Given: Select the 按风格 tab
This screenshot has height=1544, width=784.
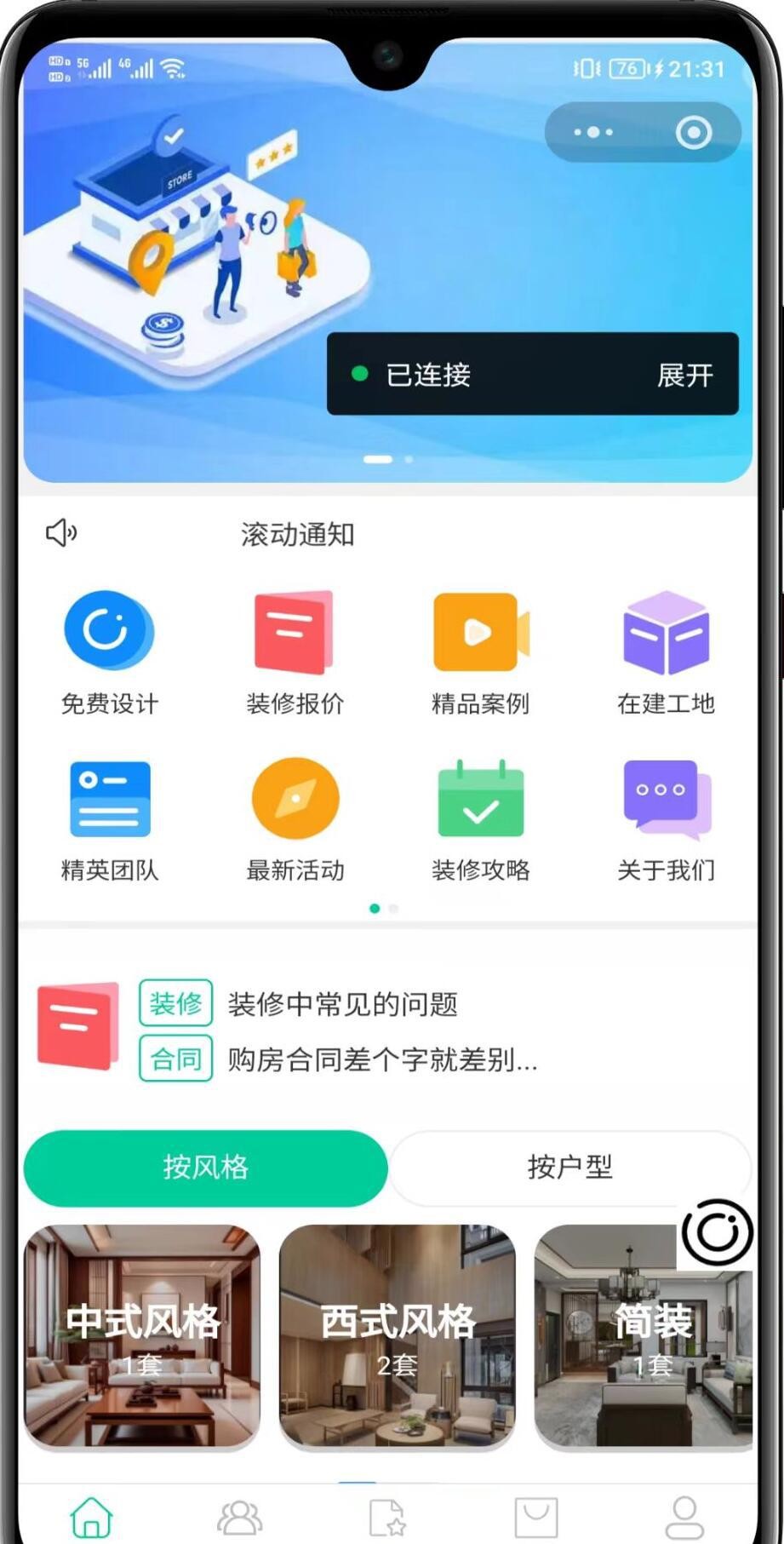Looking at the screenshot, I should [205, 1168].
